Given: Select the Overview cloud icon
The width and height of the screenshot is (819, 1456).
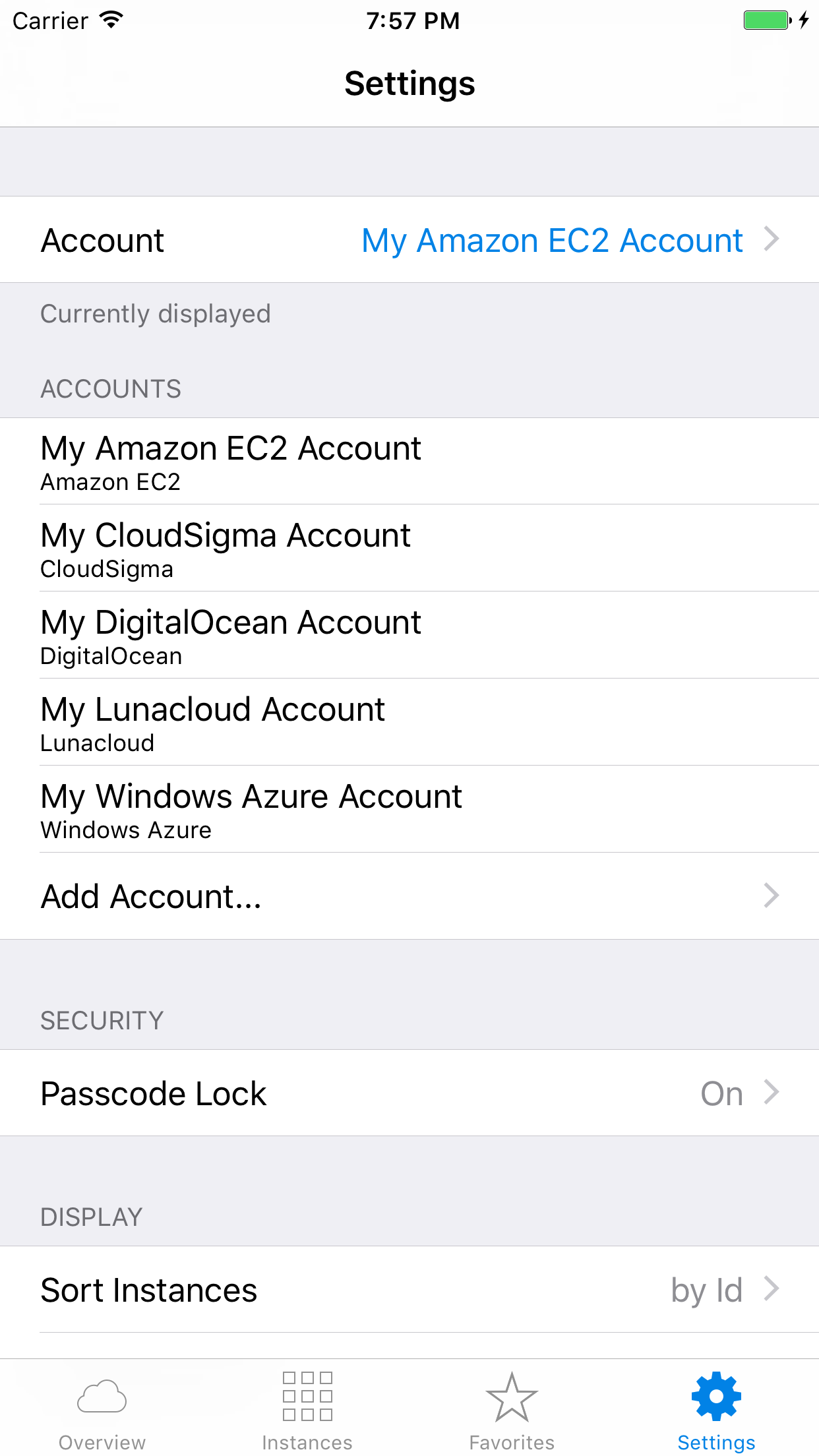Looking at the screenshot, I should [102, 1398].
